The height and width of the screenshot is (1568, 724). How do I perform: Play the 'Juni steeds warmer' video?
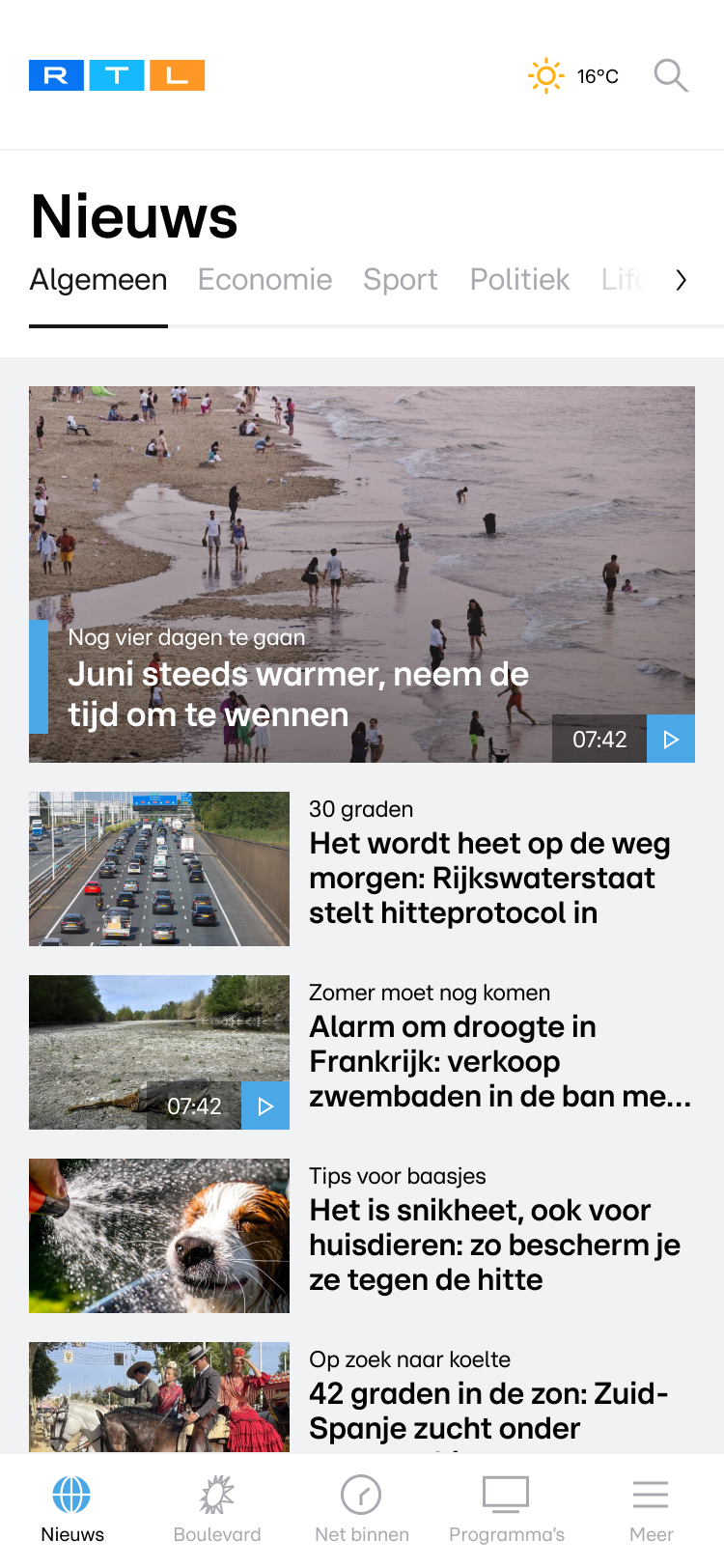coord(671,740)
